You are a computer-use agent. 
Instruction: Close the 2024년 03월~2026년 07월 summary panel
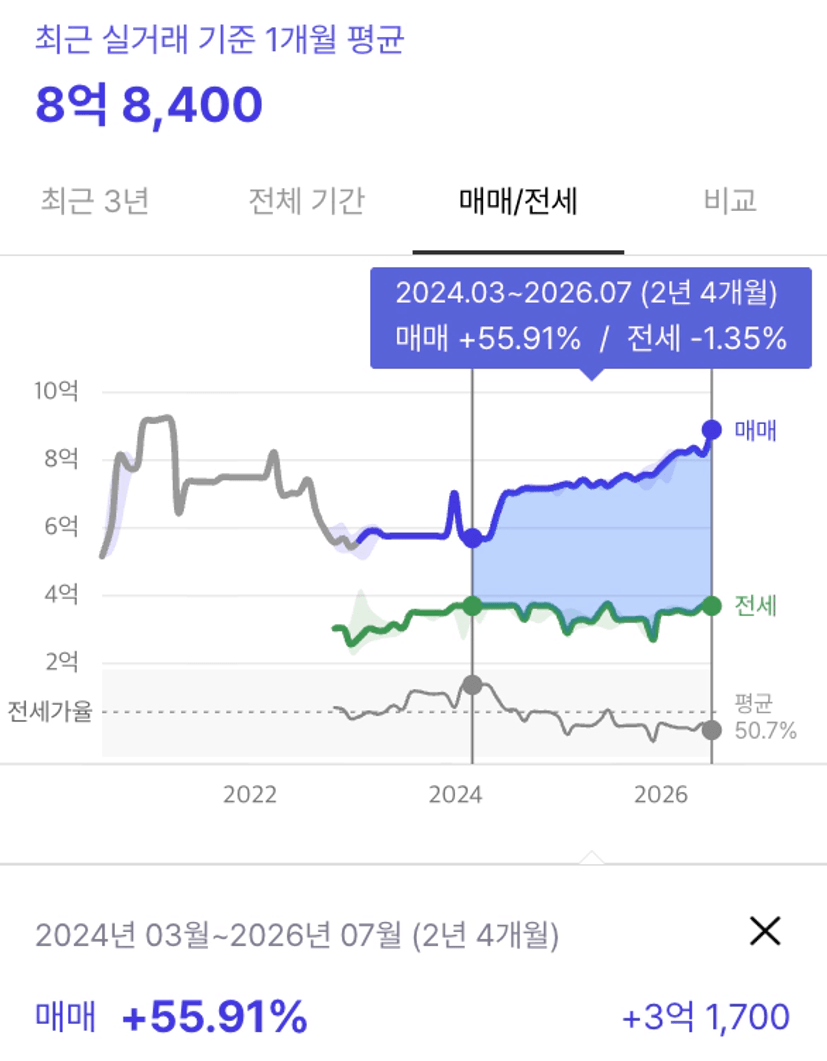(x=765, y=931)
